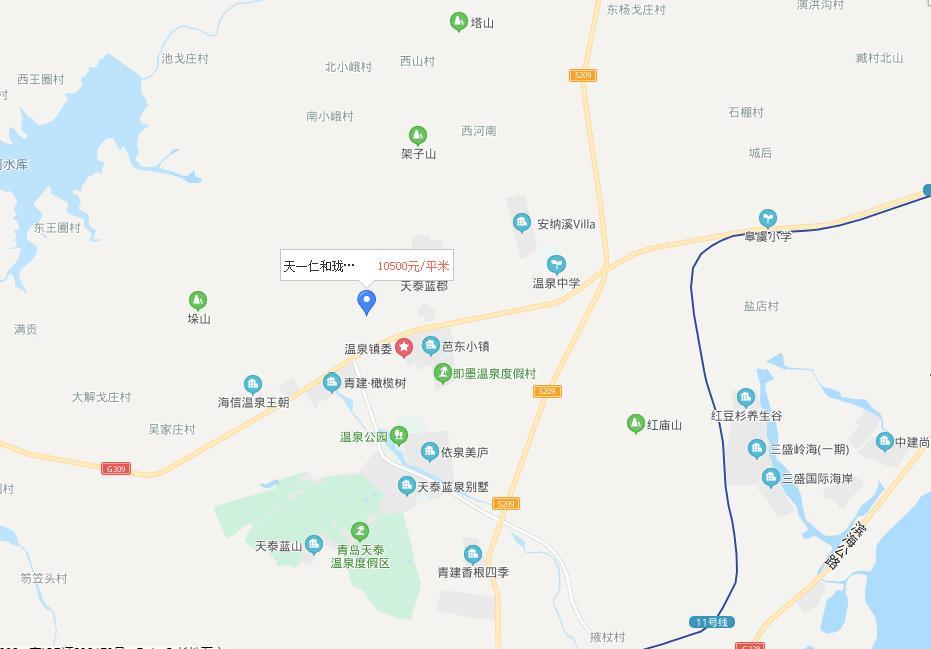
Task: Open the 安纳溪Villa map marker
Action: coord(521,223)
